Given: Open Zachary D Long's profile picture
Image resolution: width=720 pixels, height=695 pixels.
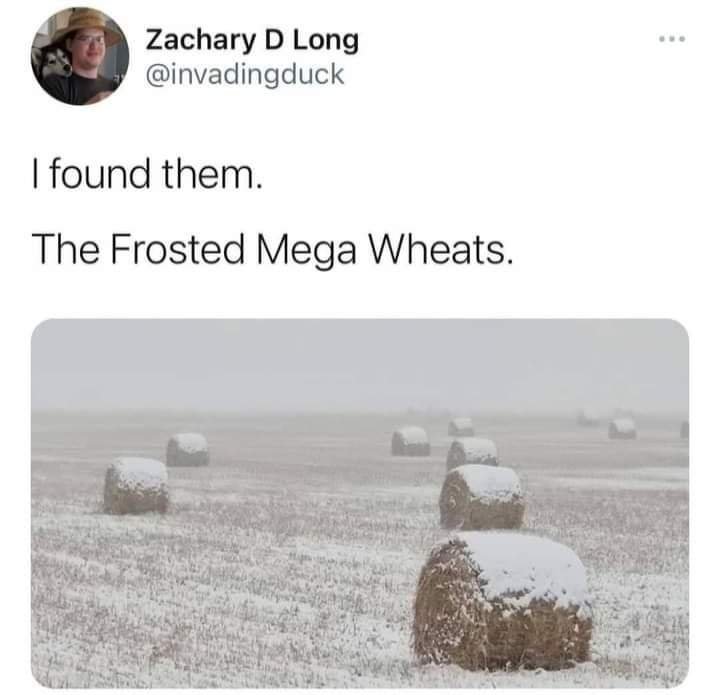Looking at the screenshot, I should 79,56.
